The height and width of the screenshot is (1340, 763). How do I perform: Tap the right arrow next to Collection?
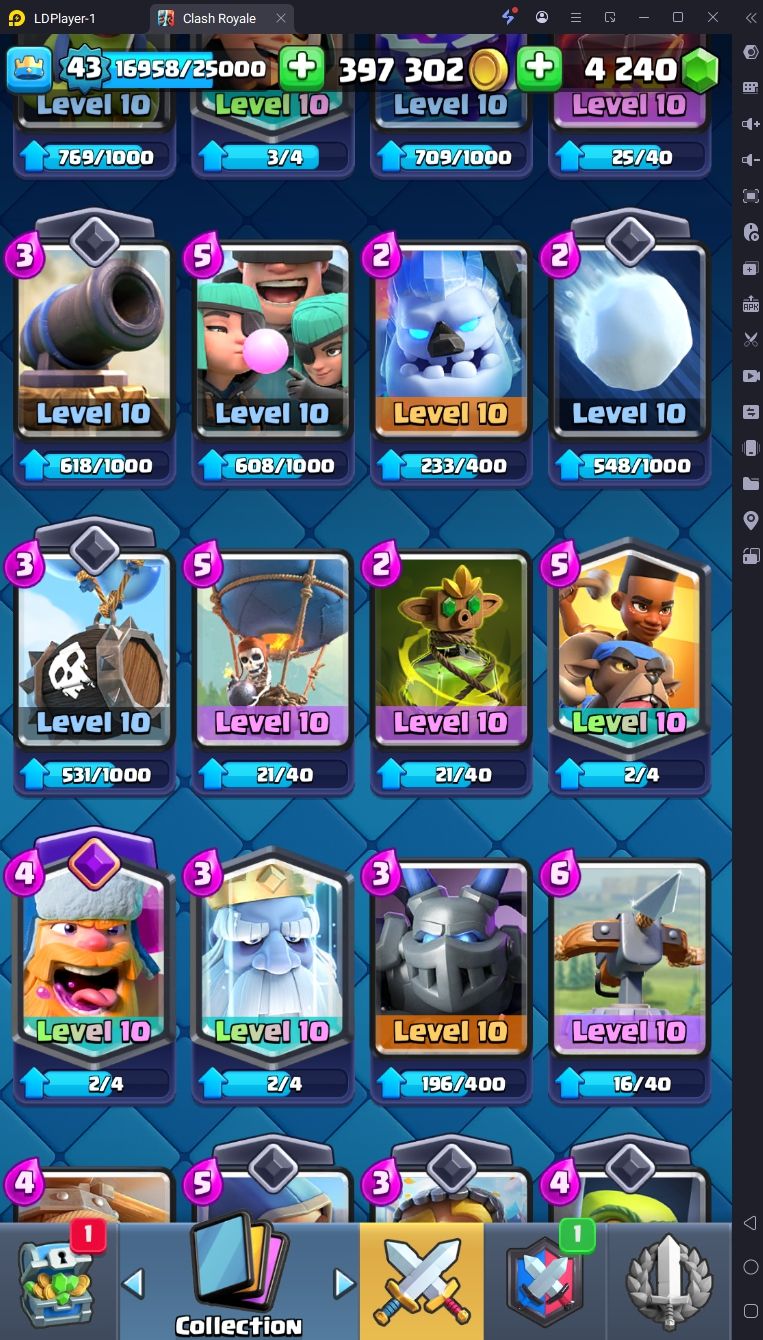pyautogui.click(x=344, y=1282)
